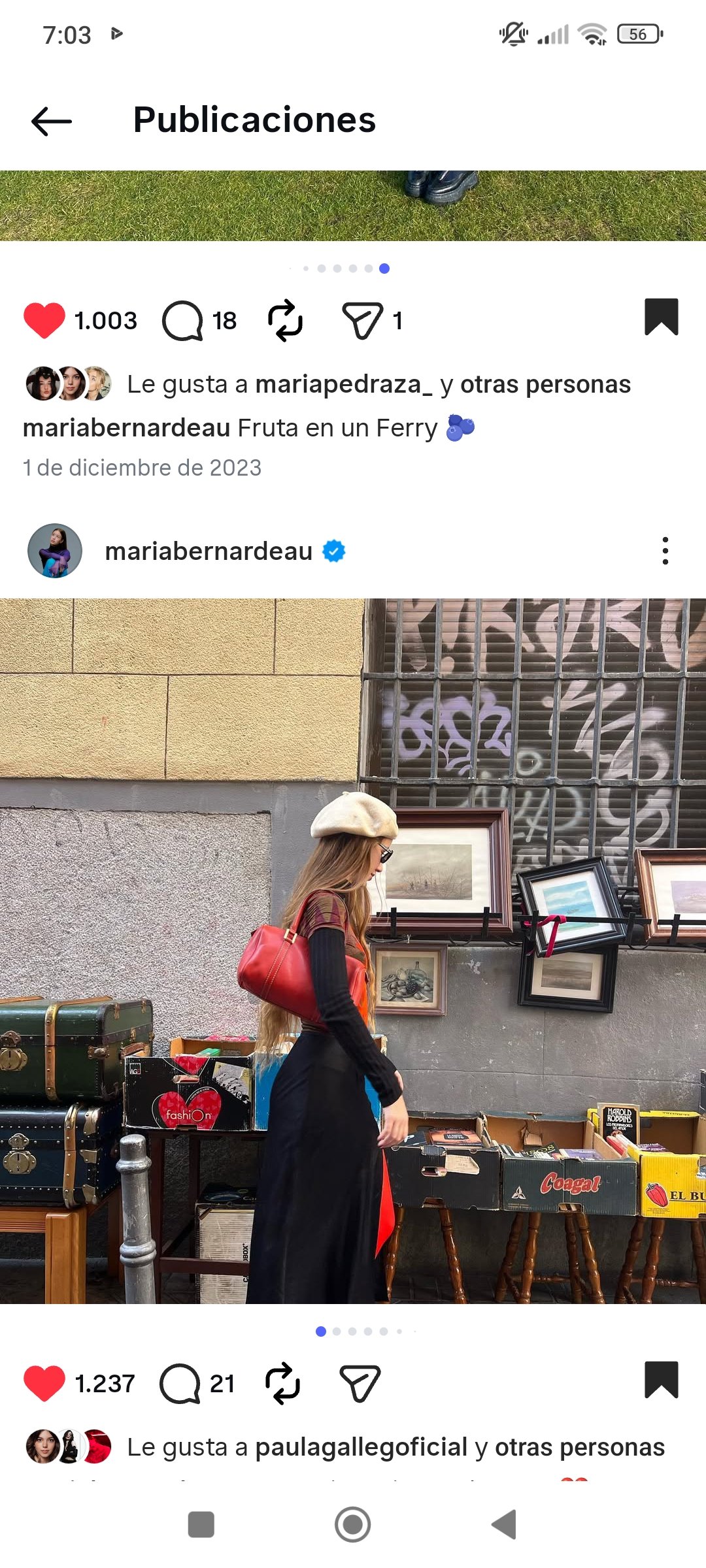The width and height of the screenshot is (706, 1568).
Task: Open the three-dot menu on mariabernardeau's post
Action: click(665, 551)
